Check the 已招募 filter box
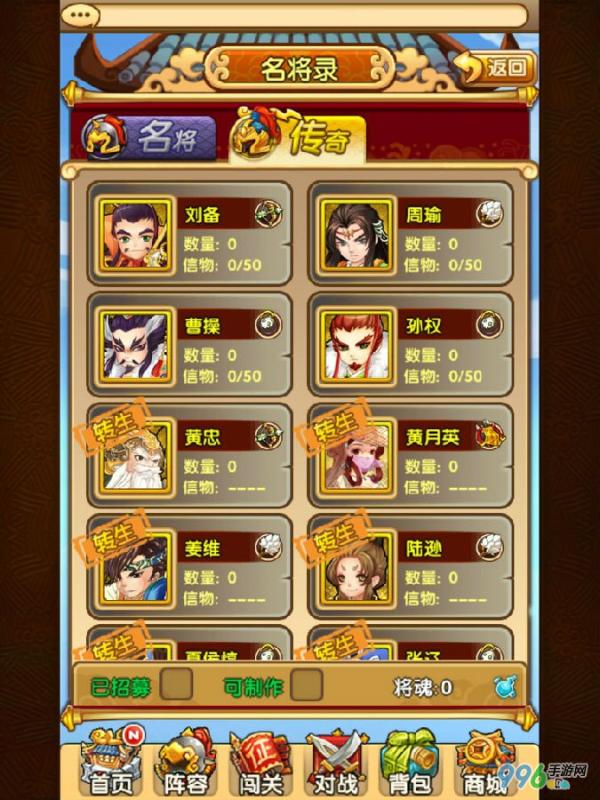 tap(176, 685)
